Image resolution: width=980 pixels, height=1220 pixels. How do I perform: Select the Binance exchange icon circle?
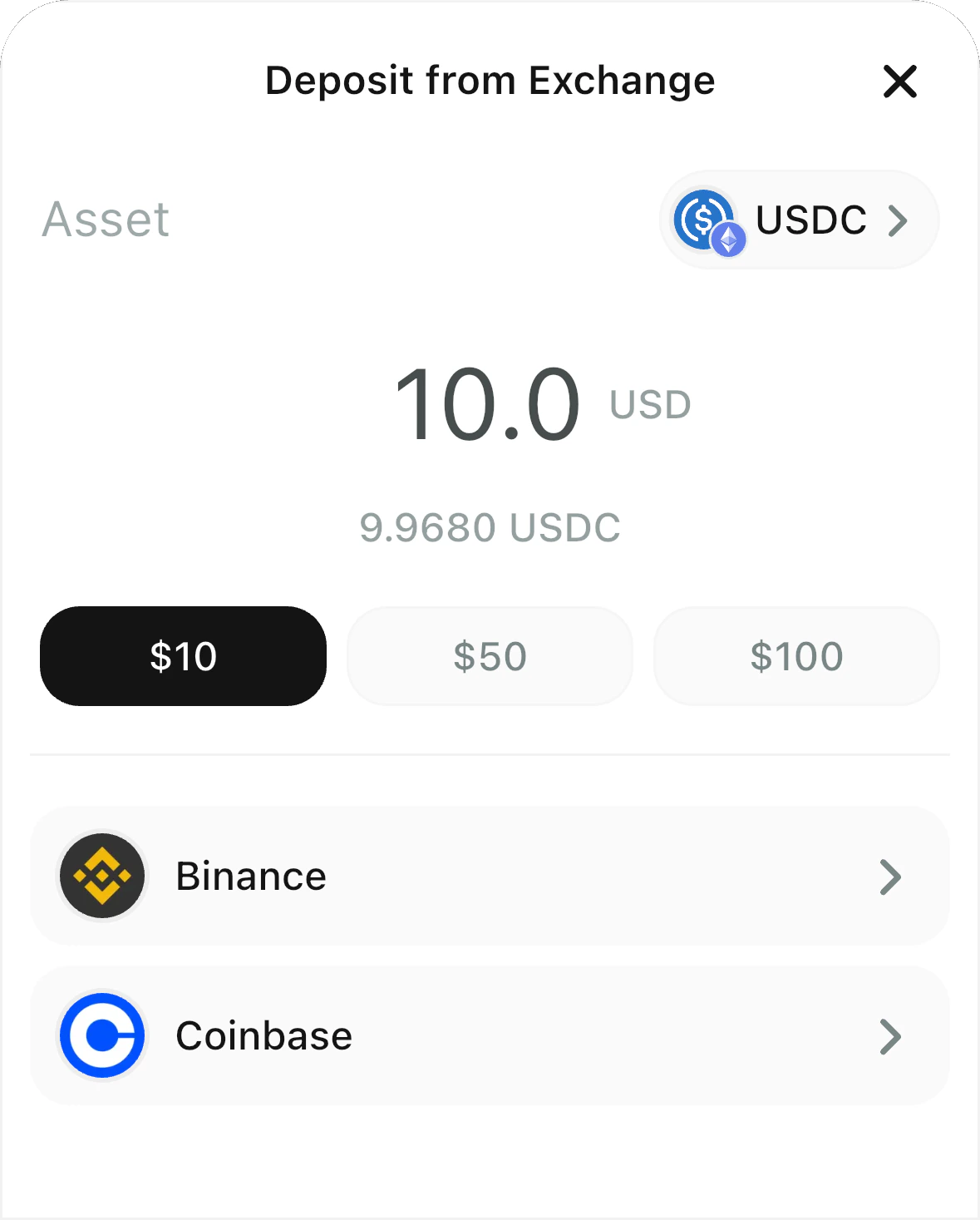pyautogui.click(x=101, y=876)
